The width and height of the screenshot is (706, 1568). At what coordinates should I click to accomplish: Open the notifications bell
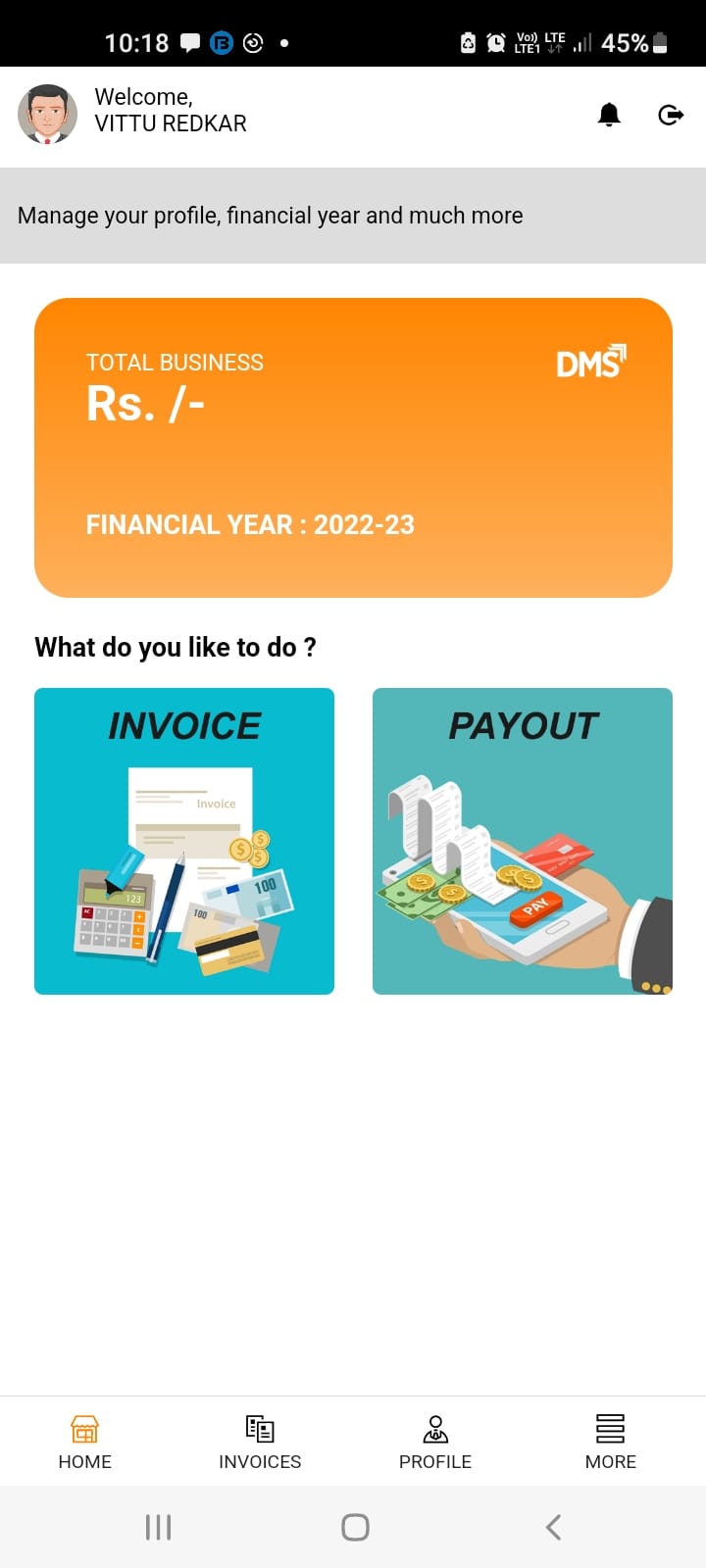pos(609,115)
